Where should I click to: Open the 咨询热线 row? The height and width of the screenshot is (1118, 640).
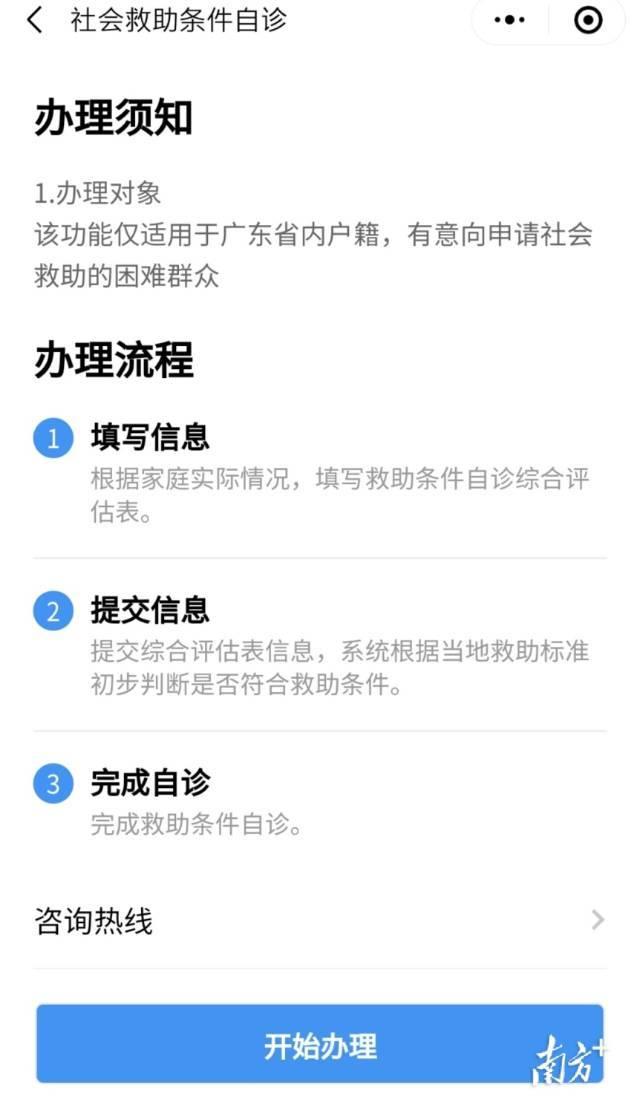point(320,921)
